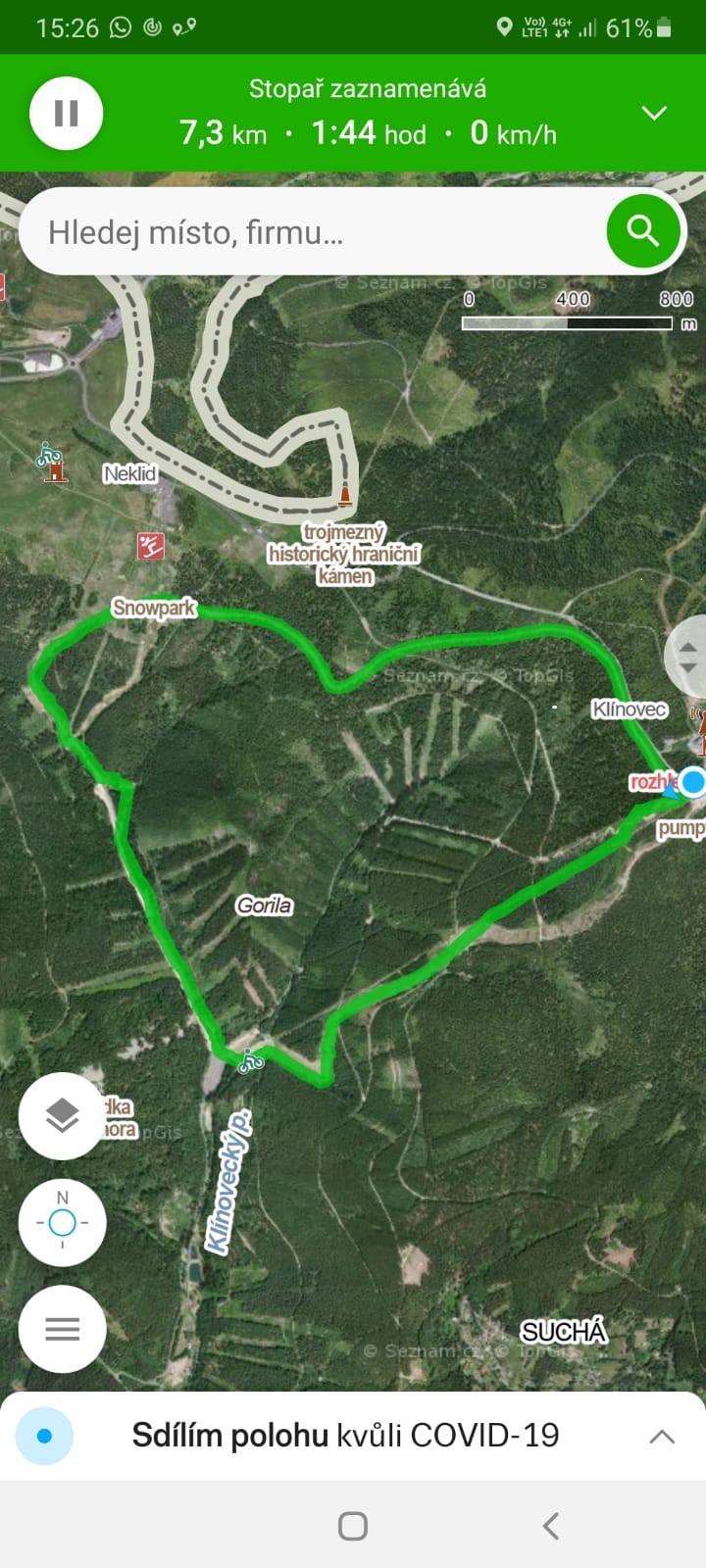Viewport: 706px width, 1568px height.
Task: Open the location sharing blue dot icon
Action: coord(44,1436)
